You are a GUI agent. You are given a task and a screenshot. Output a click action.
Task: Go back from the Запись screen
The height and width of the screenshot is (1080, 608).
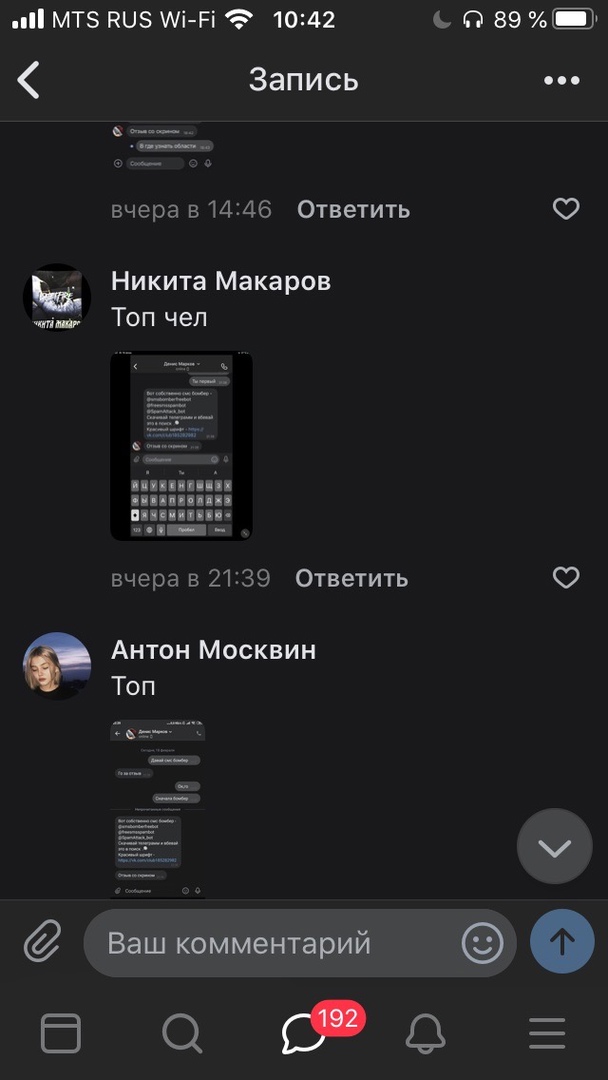29,80
